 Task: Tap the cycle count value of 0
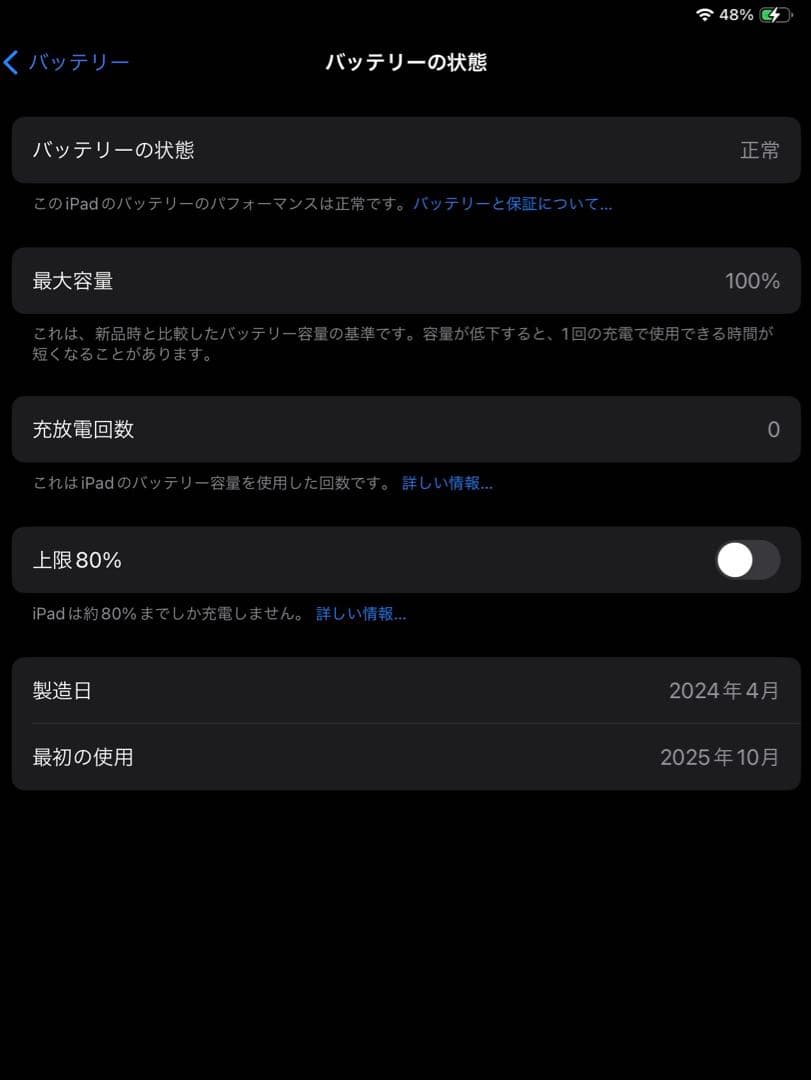[773, 429]
